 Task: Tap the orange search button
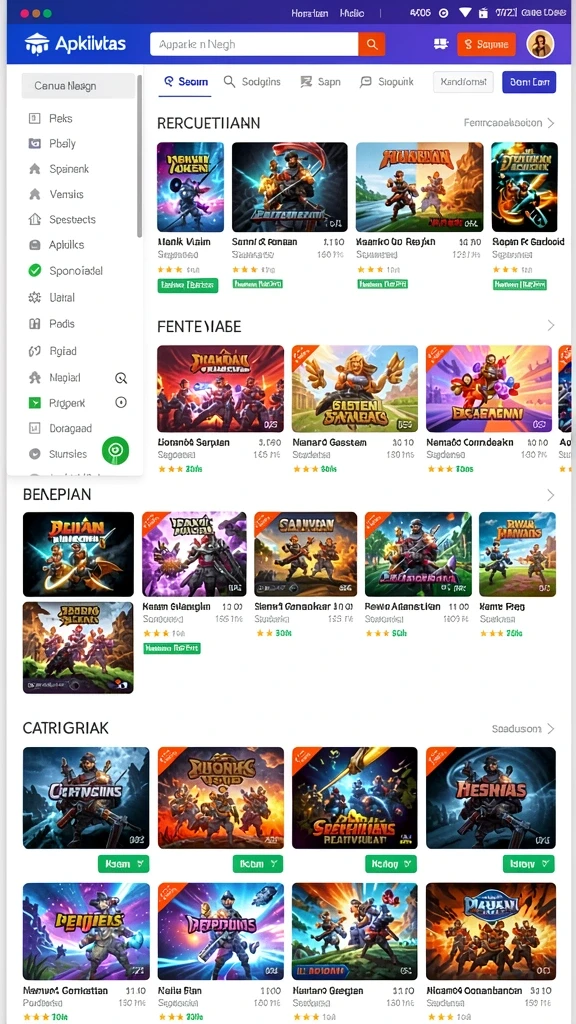coord(372,44)
